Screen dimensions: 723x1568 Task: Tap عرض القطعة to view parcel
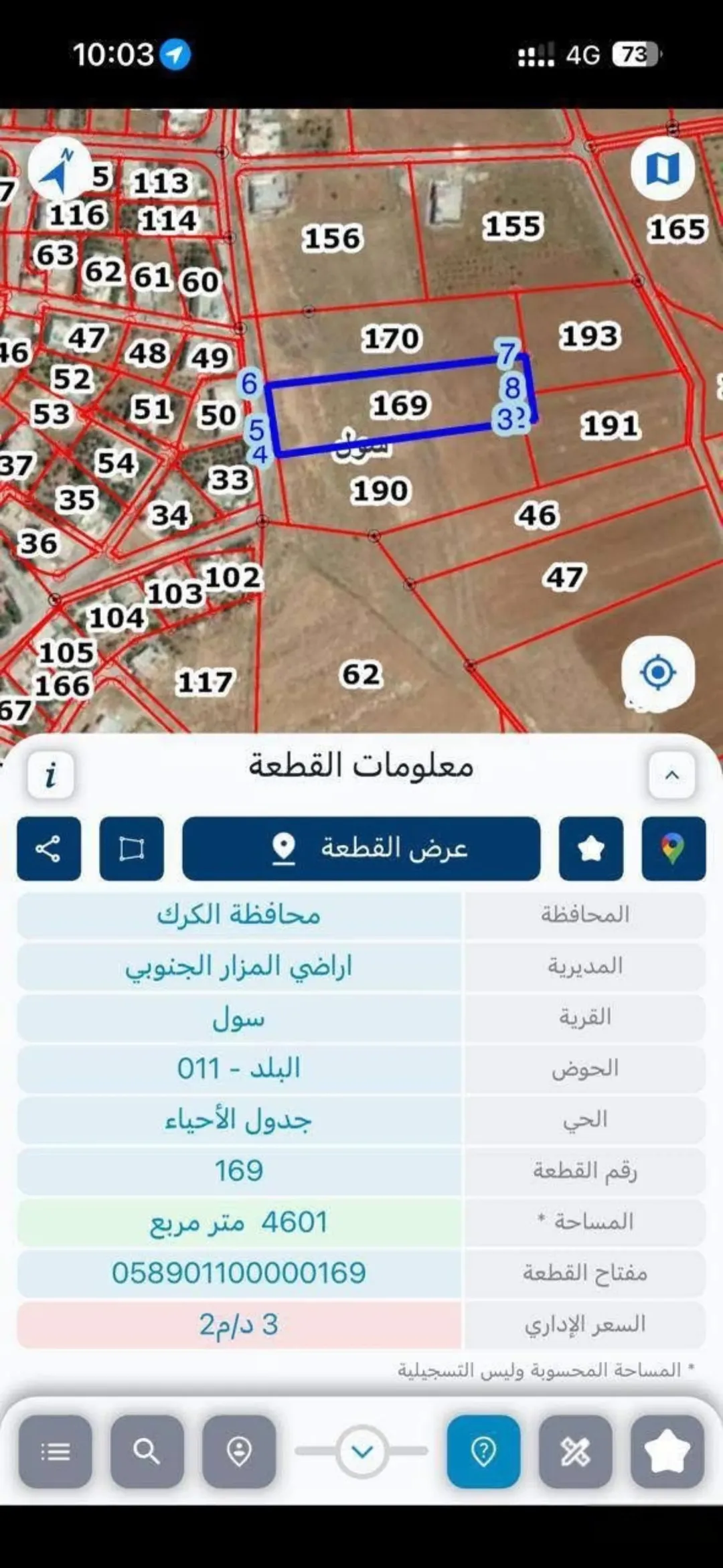click(x=361, y=848)
